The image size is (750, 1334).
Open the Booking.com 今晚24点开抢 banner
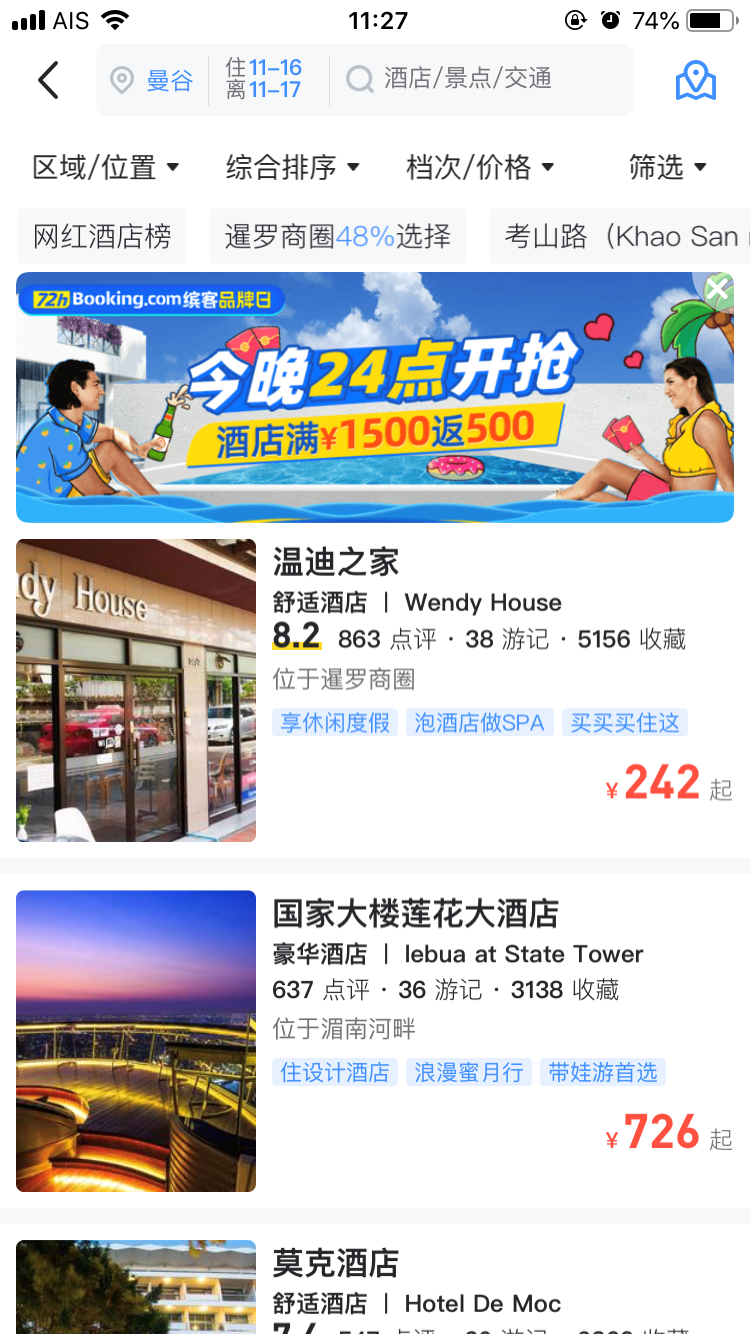(x=375, y=397)
